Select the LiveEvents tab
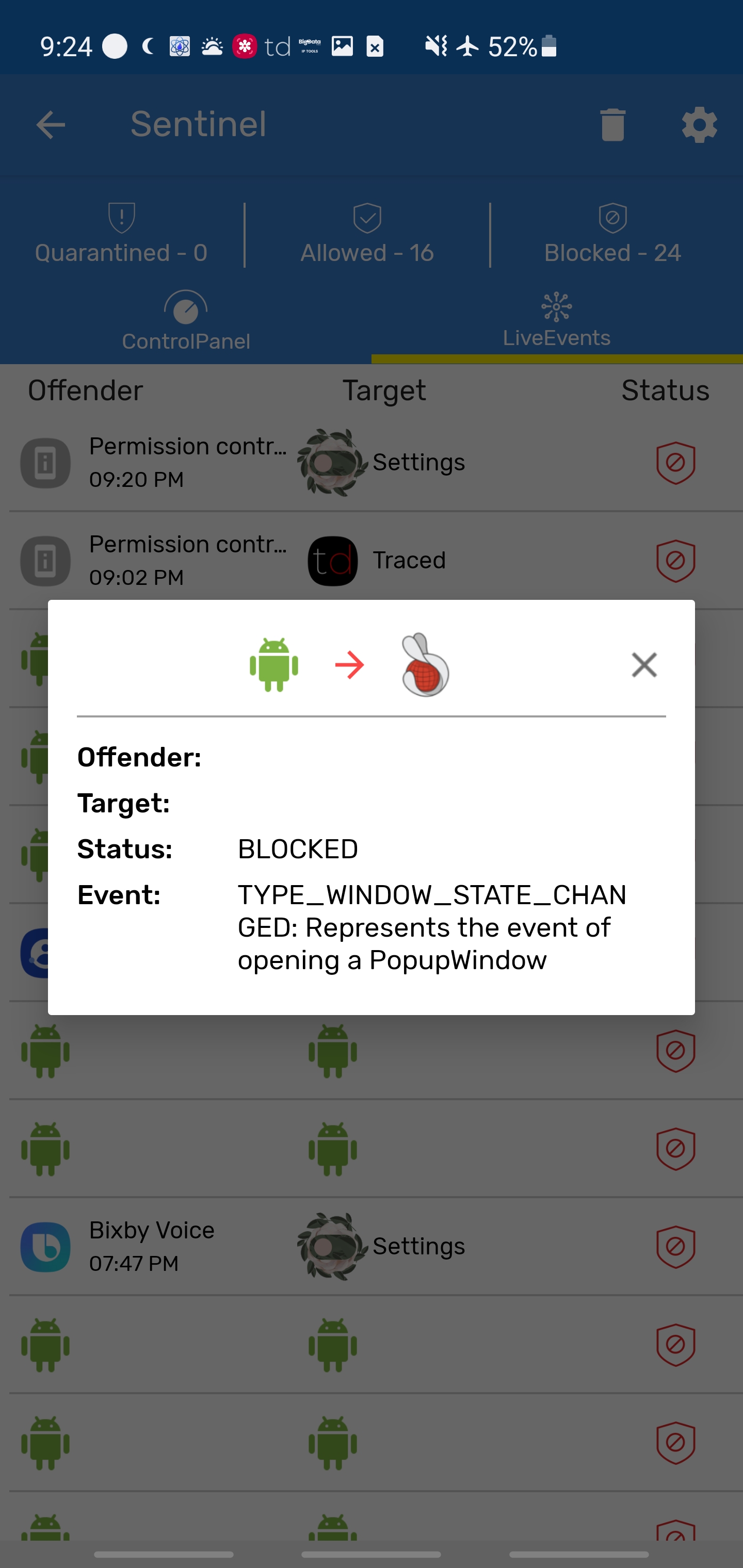Image resolution: width=743 pixels, height=1568 pixels. click(557, 321)
